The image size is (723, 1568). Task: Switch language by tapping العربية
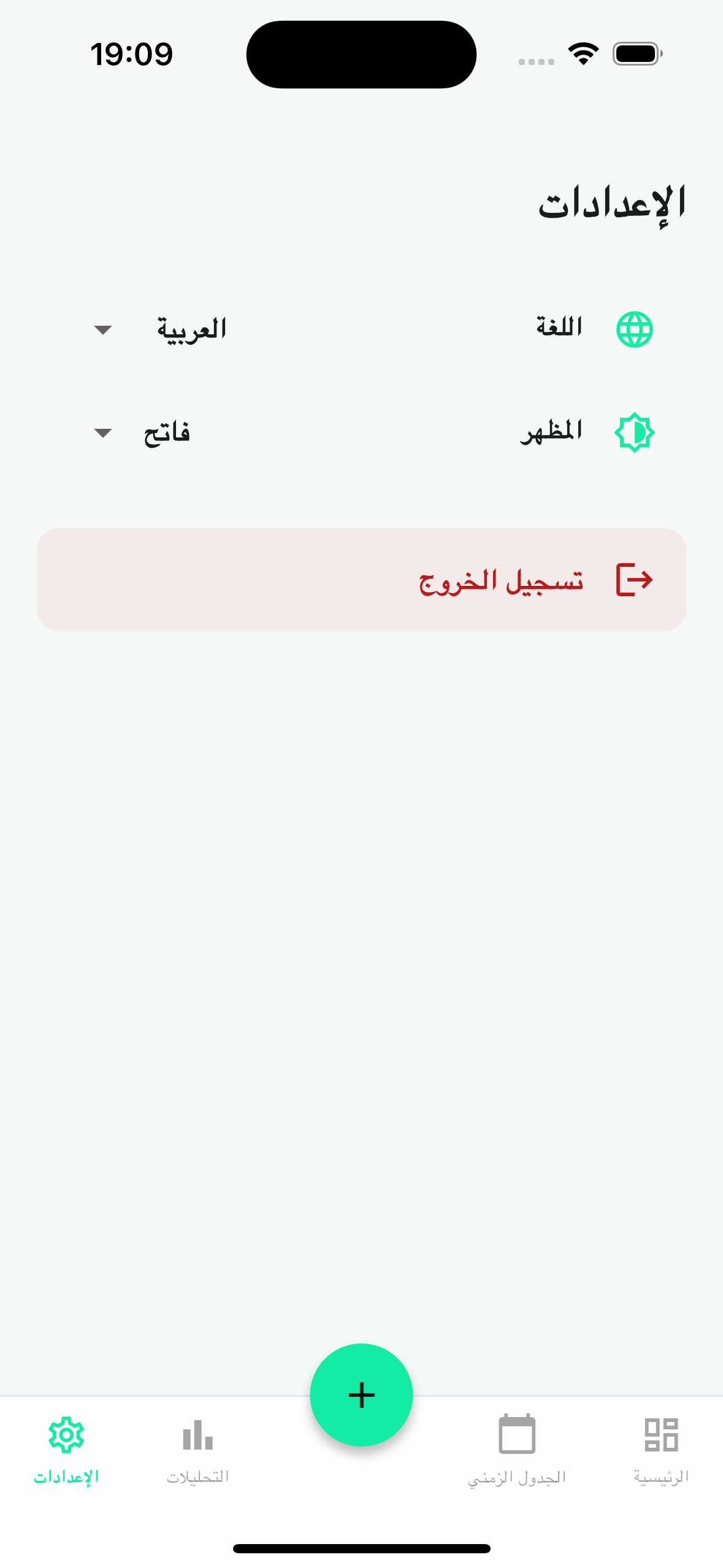[x=191, y=329]
